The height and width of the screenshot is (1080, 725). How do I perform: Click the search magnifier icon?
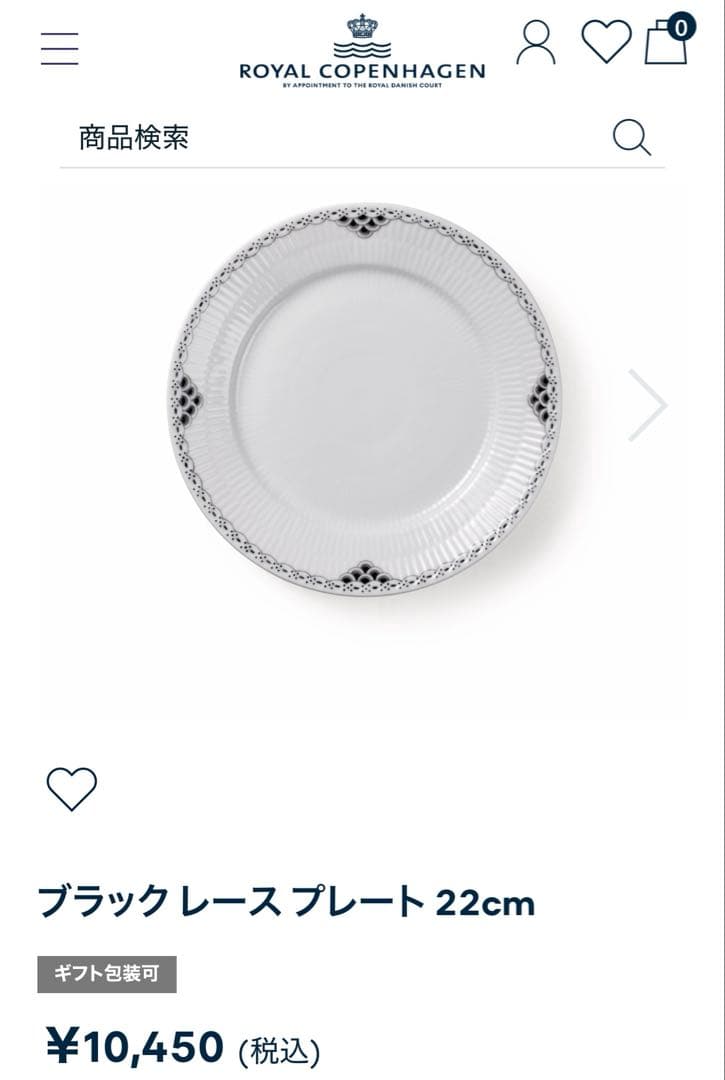630,136
